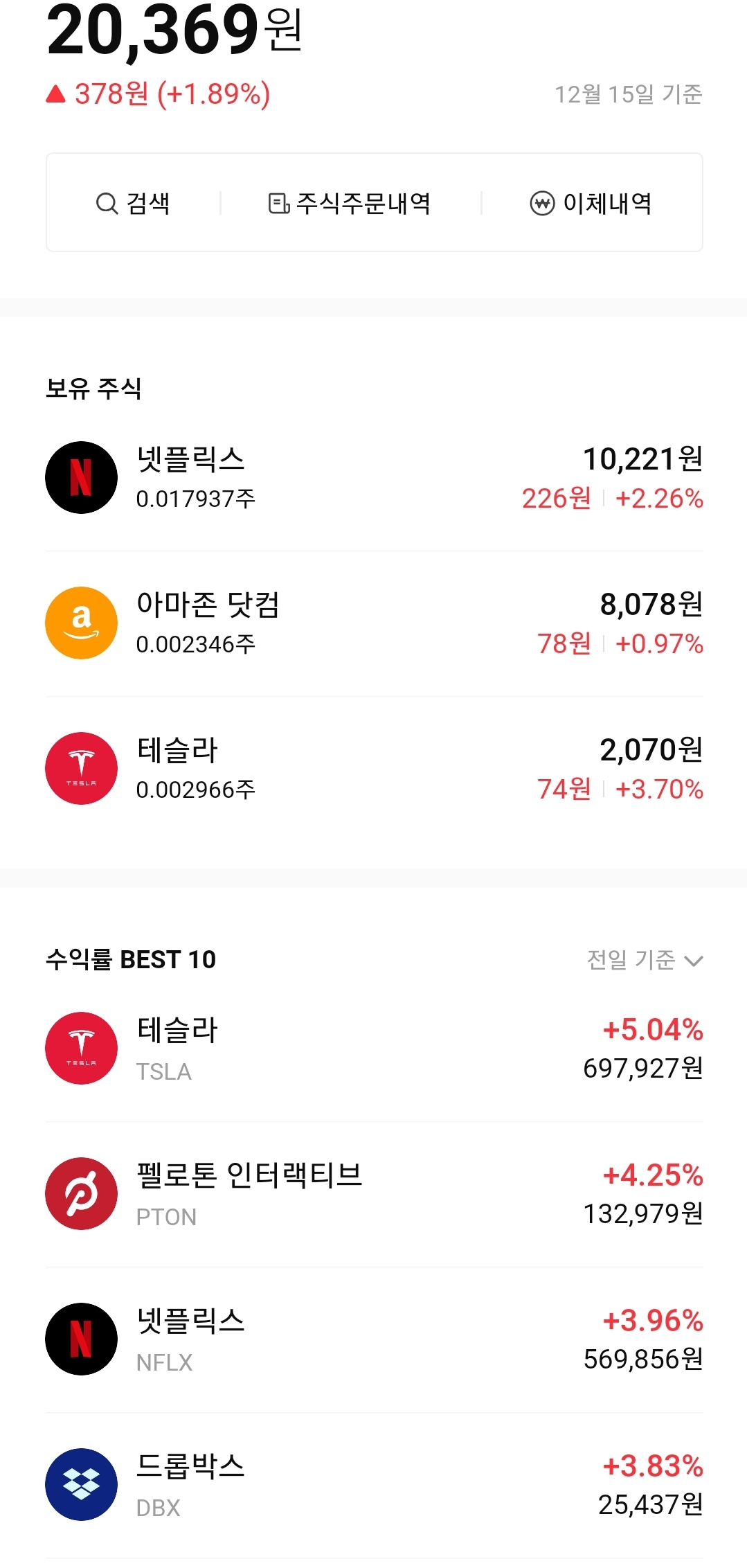This screenshot has height=1568, width=747.
Task: Open the held 테슬라 stock worth 2,070원
Action: pyautogui.click(x=374, y=769)
